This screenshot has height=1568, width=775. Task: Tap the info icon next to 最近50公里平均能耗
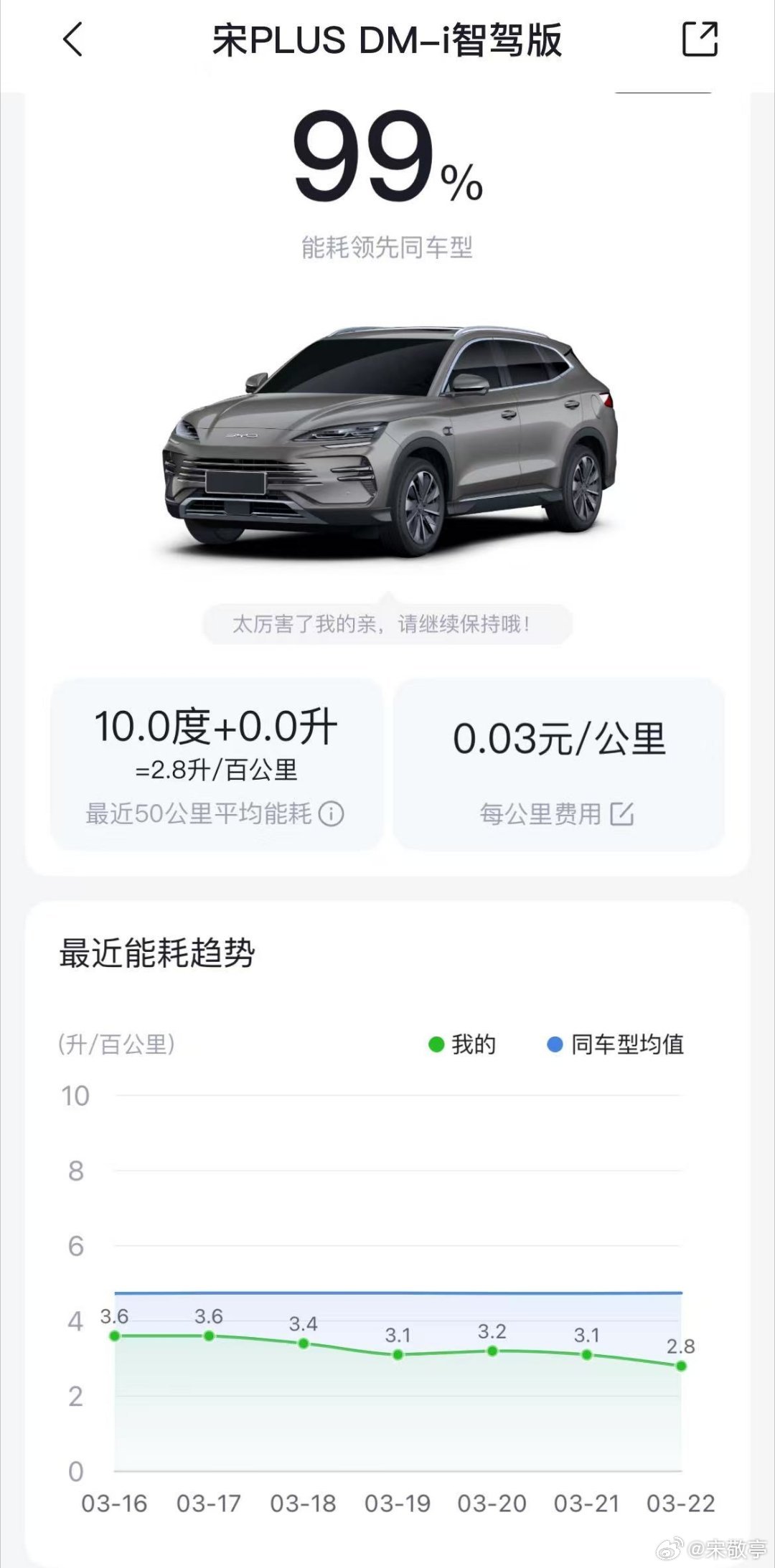click(331, 814)
